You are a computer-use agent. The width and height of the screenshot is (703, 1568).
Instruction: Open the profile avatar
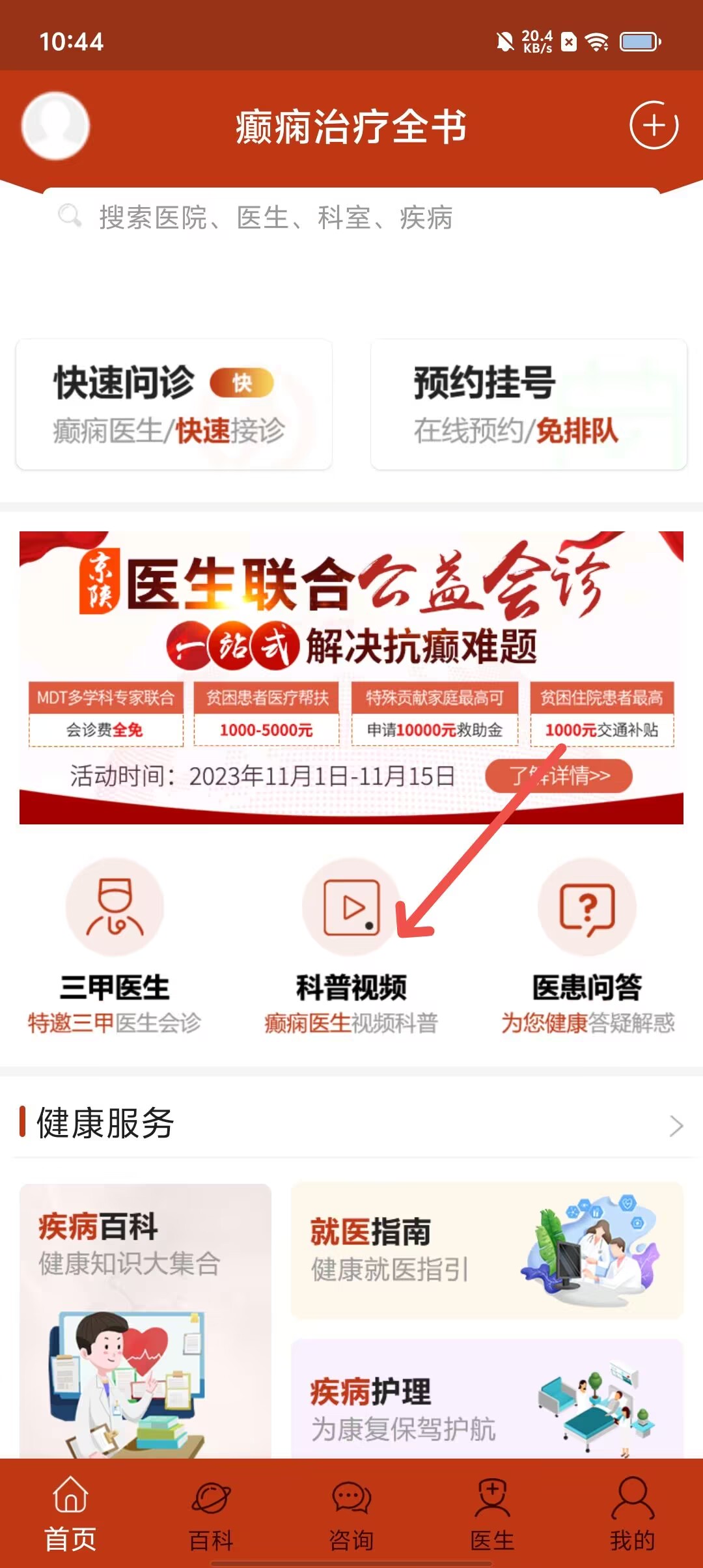pos(55,126)
